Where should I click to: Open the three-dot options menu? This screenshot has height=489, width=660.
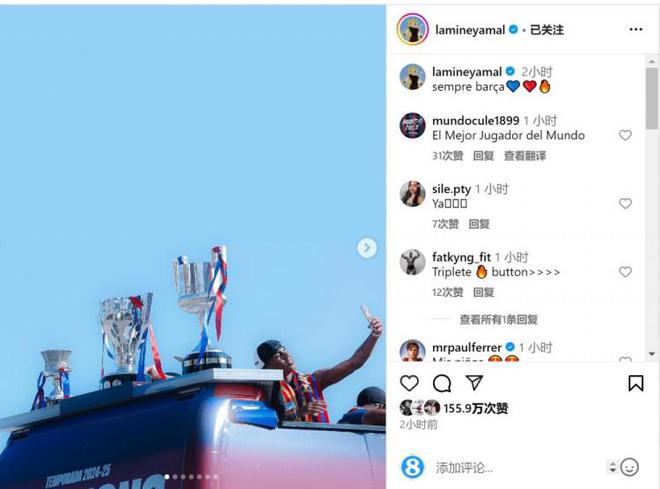pyautogui.click(x=636, y=29)
